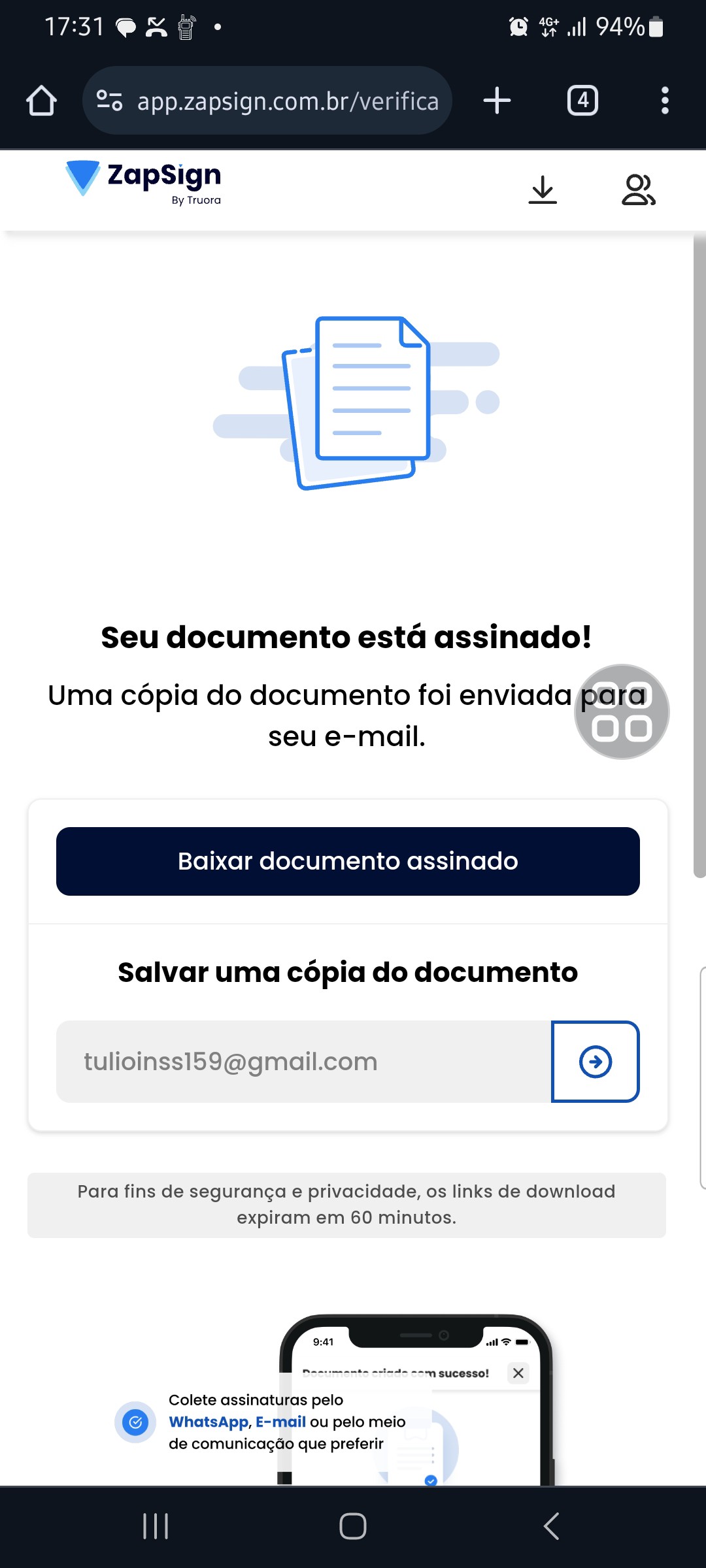
Task: Tap the email field to save a copy
Action: pos(304,1062)
